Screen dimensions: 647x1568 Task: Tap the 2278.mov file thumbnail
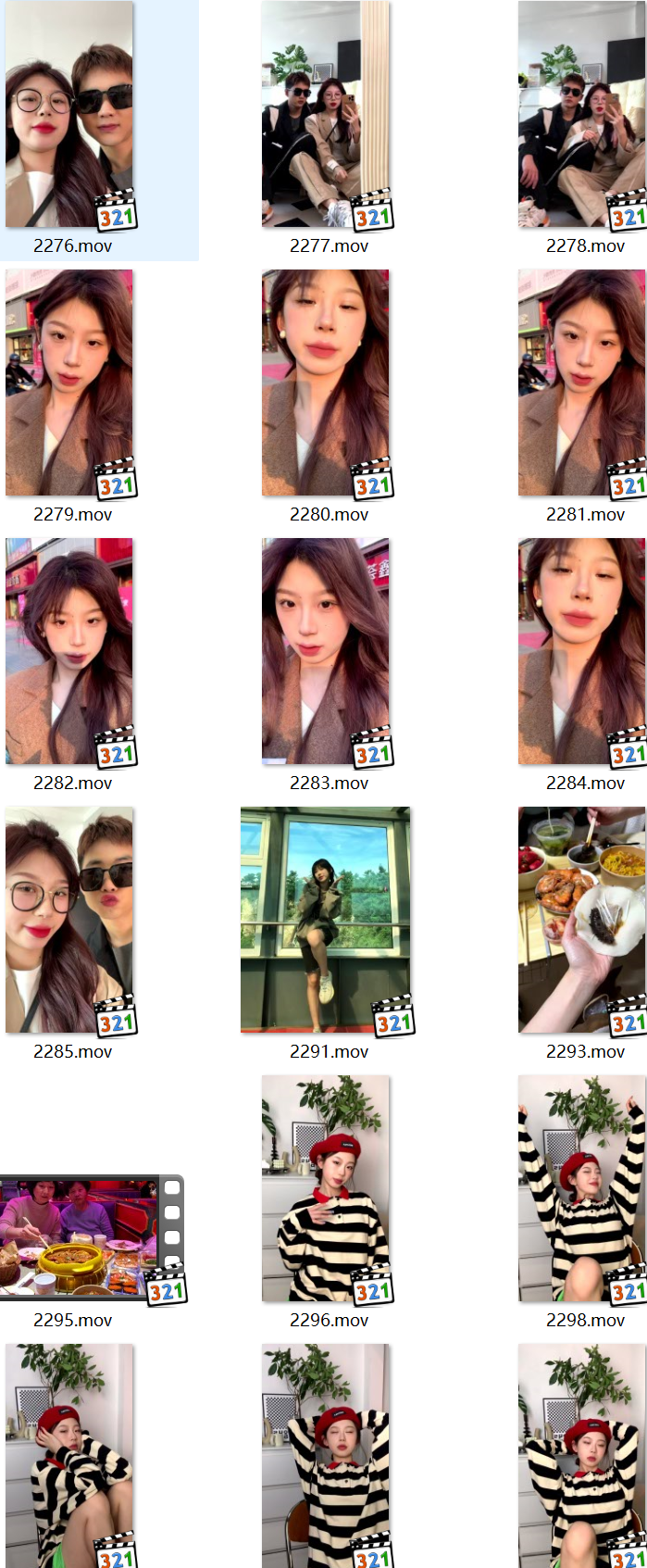coord(581,116)
